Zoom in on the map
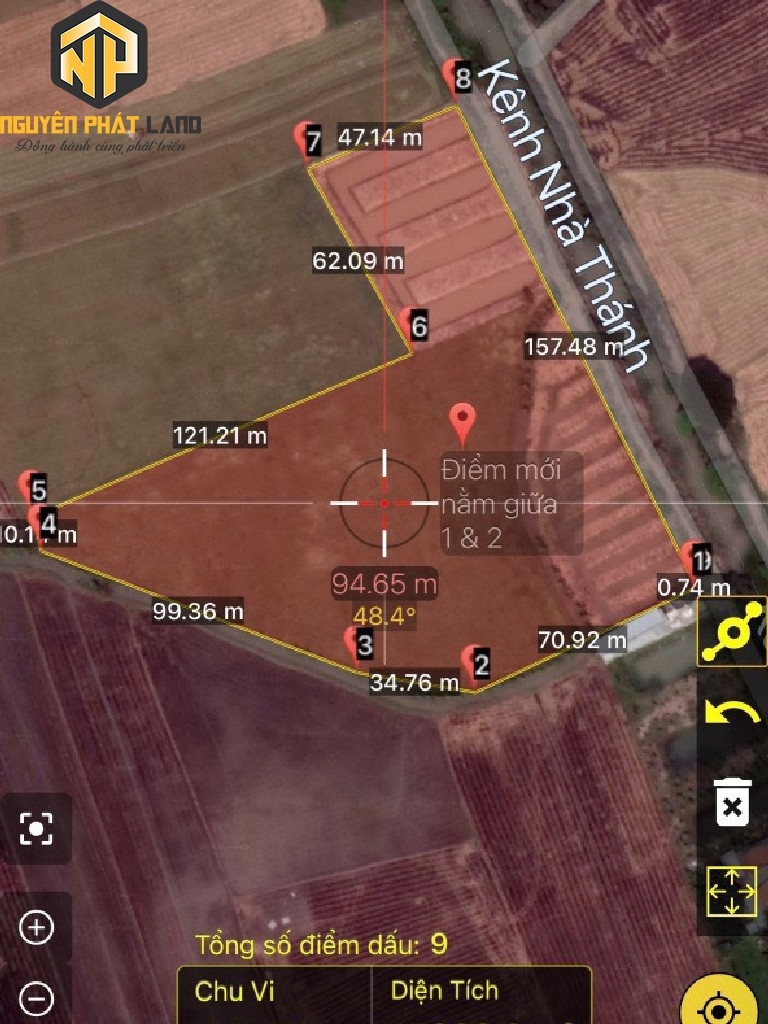This screenshot has width=768, height=1024. point(37,927)
